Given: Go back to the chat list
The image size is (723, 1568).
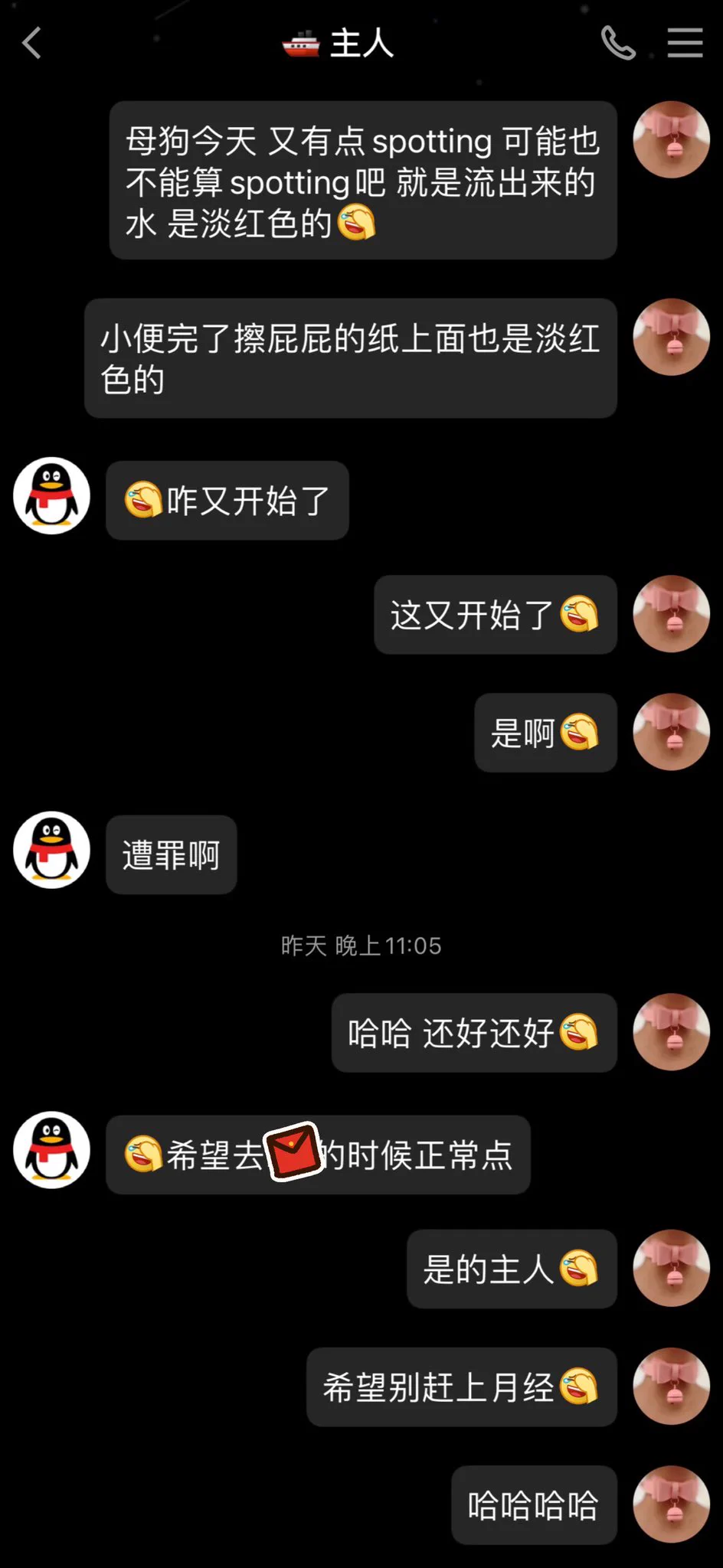Looking at the screenshot, I should click(31, 43).
